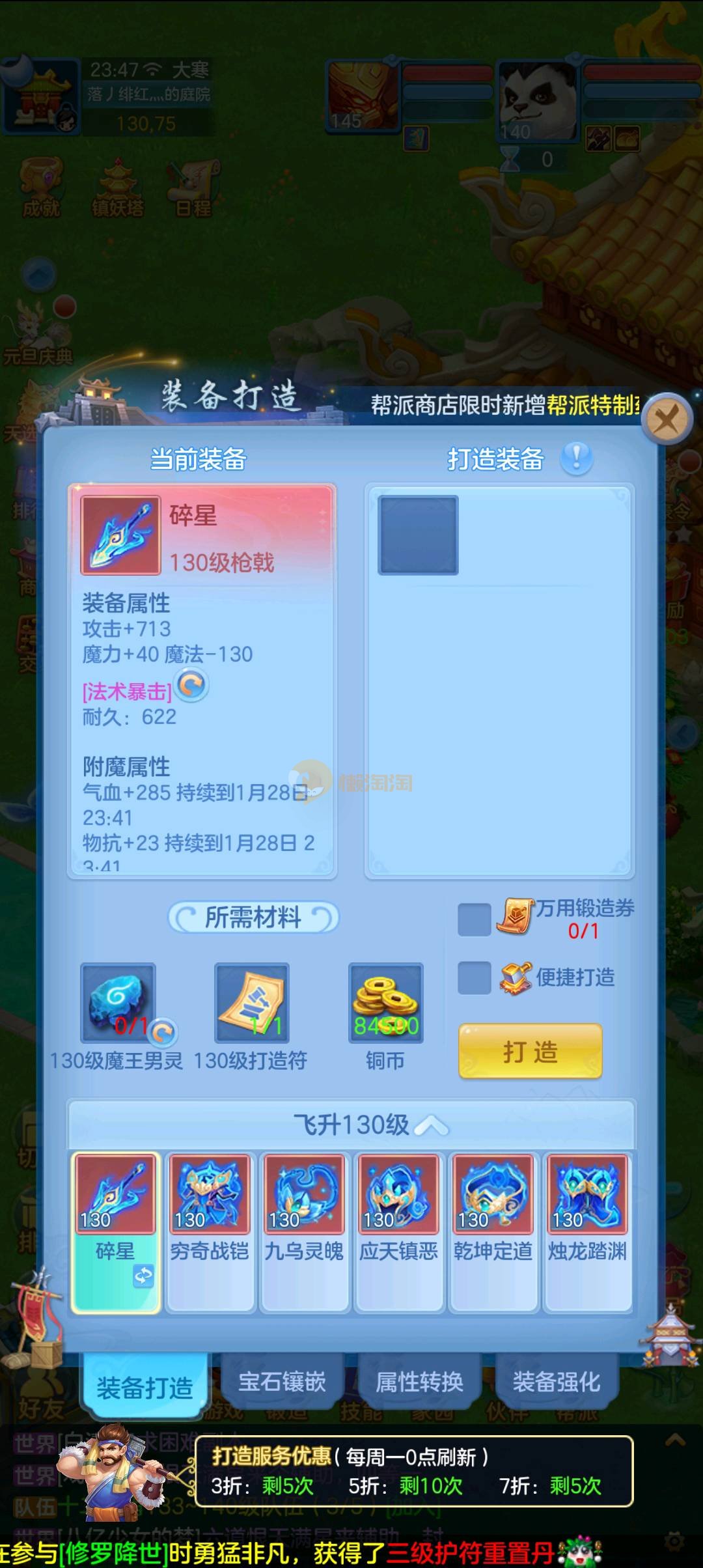Tap the 铜币 coin cost item
Screen dimensions: 703x1568
pos(386,1003)
